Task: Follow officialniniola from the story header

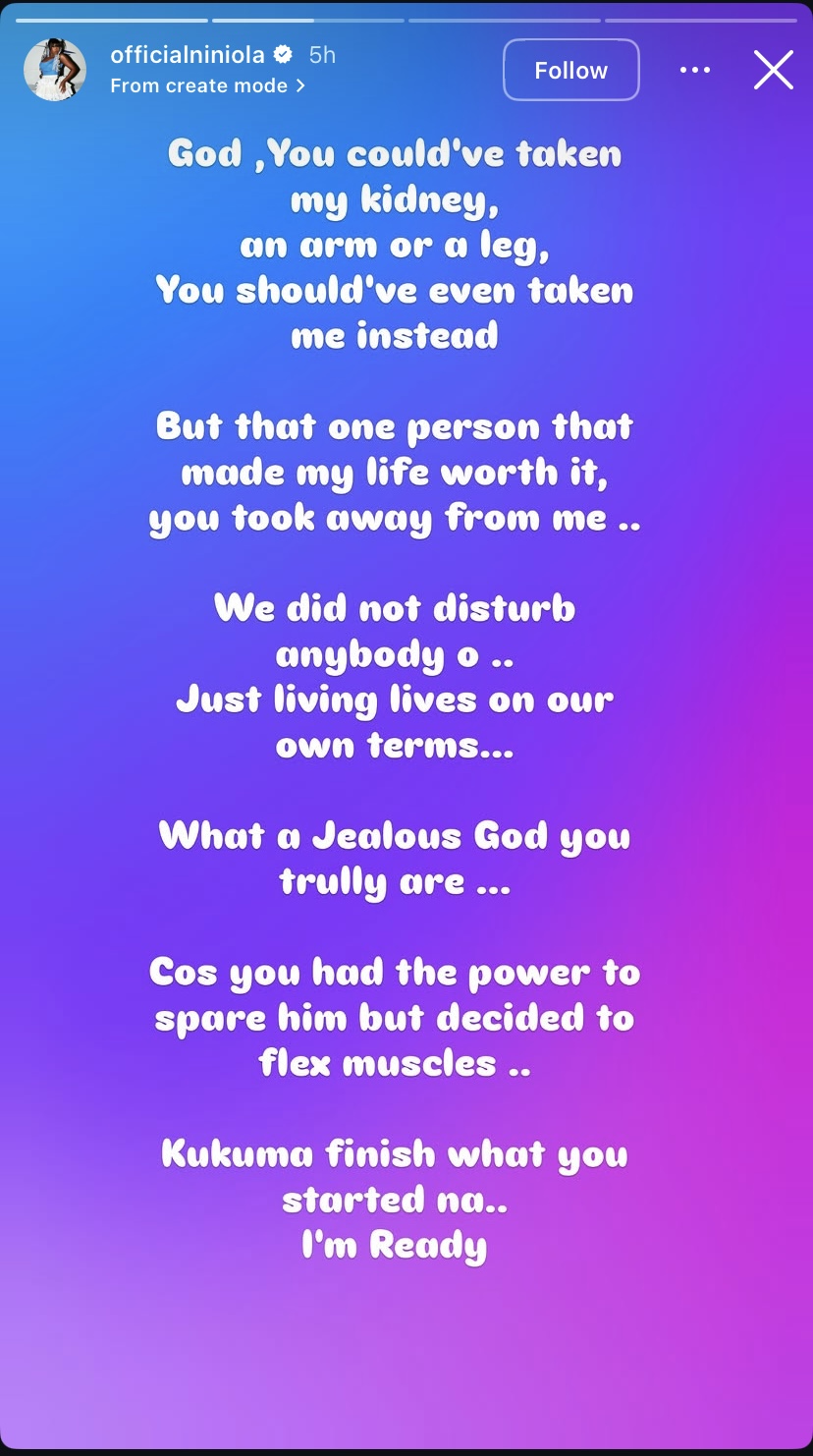Action: [570, 70]
